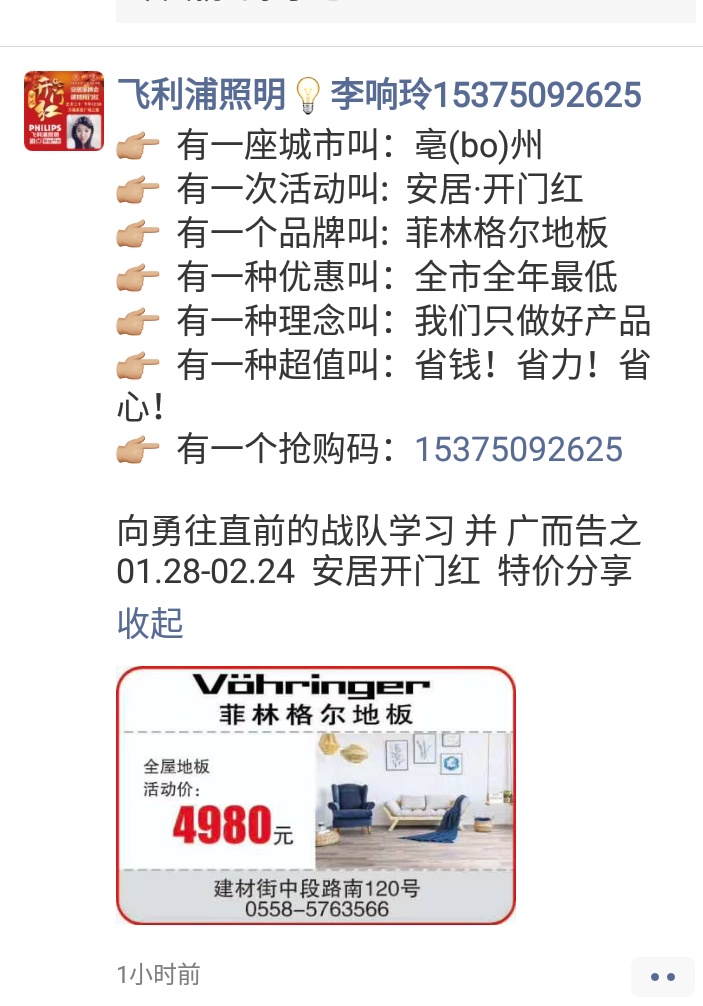Open poster name 飞利浦照明 李响玲
This screenshot has width=703, height=1006.
click(x=379, y=95)
